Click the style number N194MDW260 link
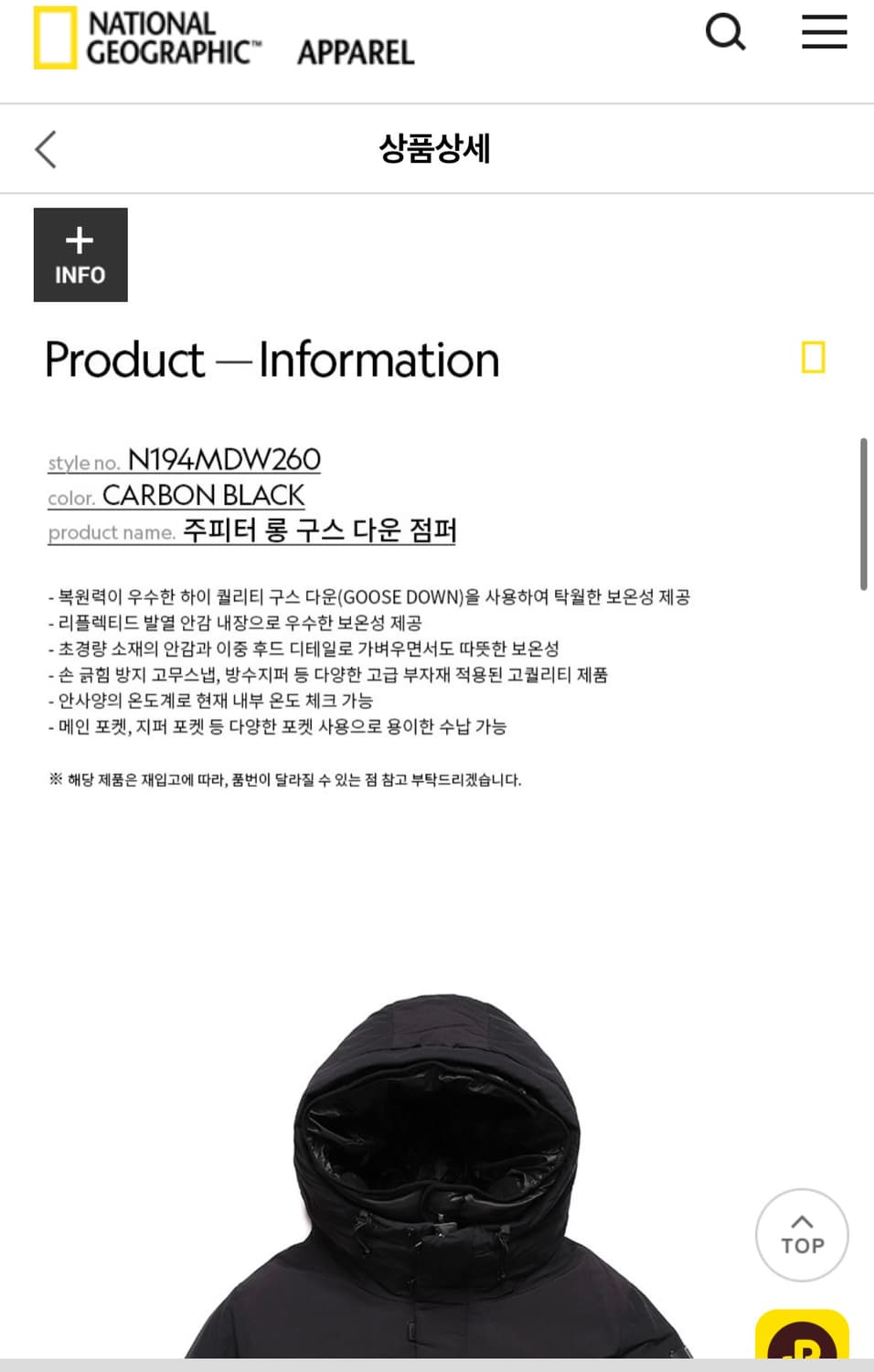 pos(224,460)
